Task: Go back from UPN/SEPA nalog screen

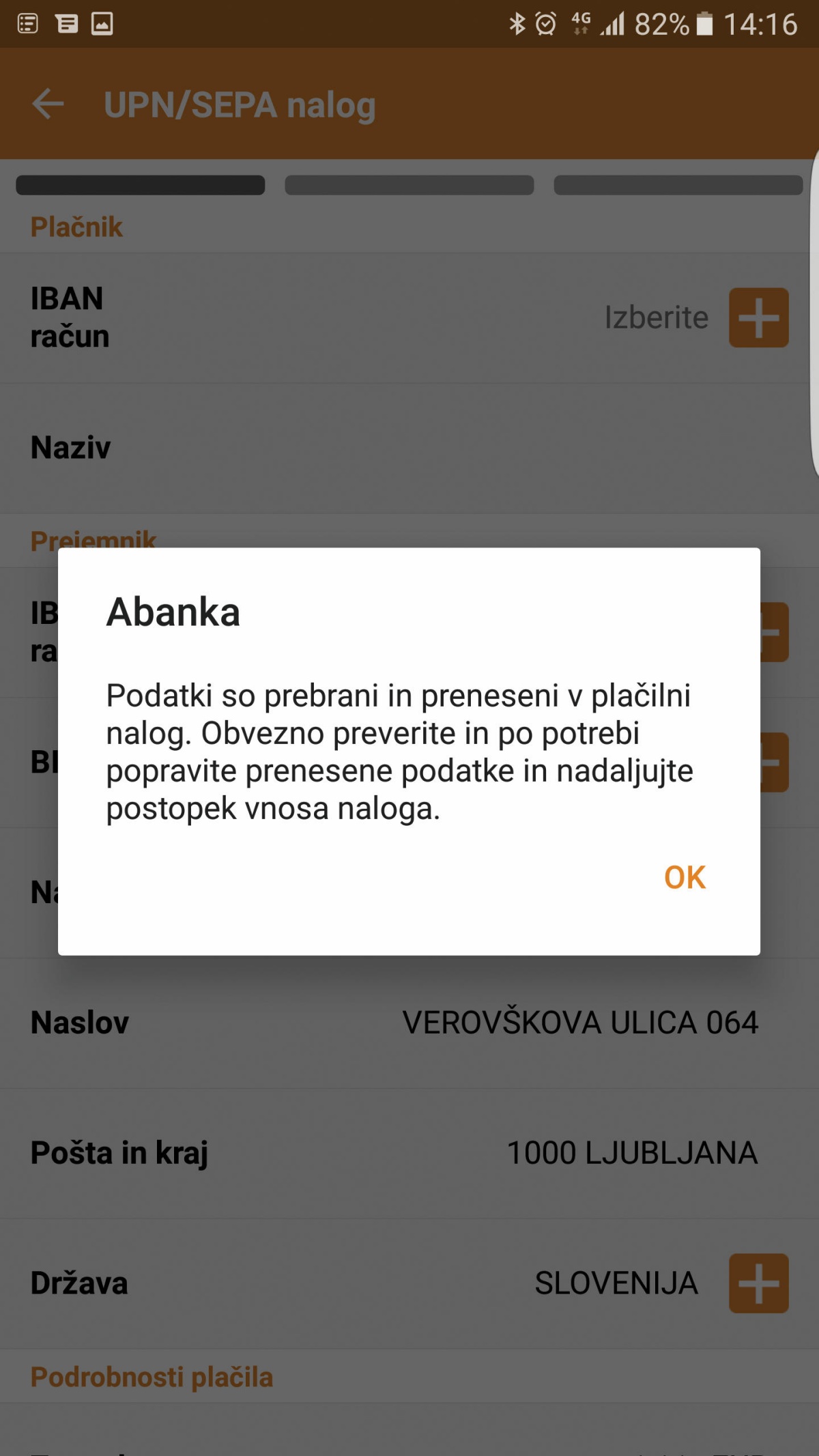Action: (48, 104)
